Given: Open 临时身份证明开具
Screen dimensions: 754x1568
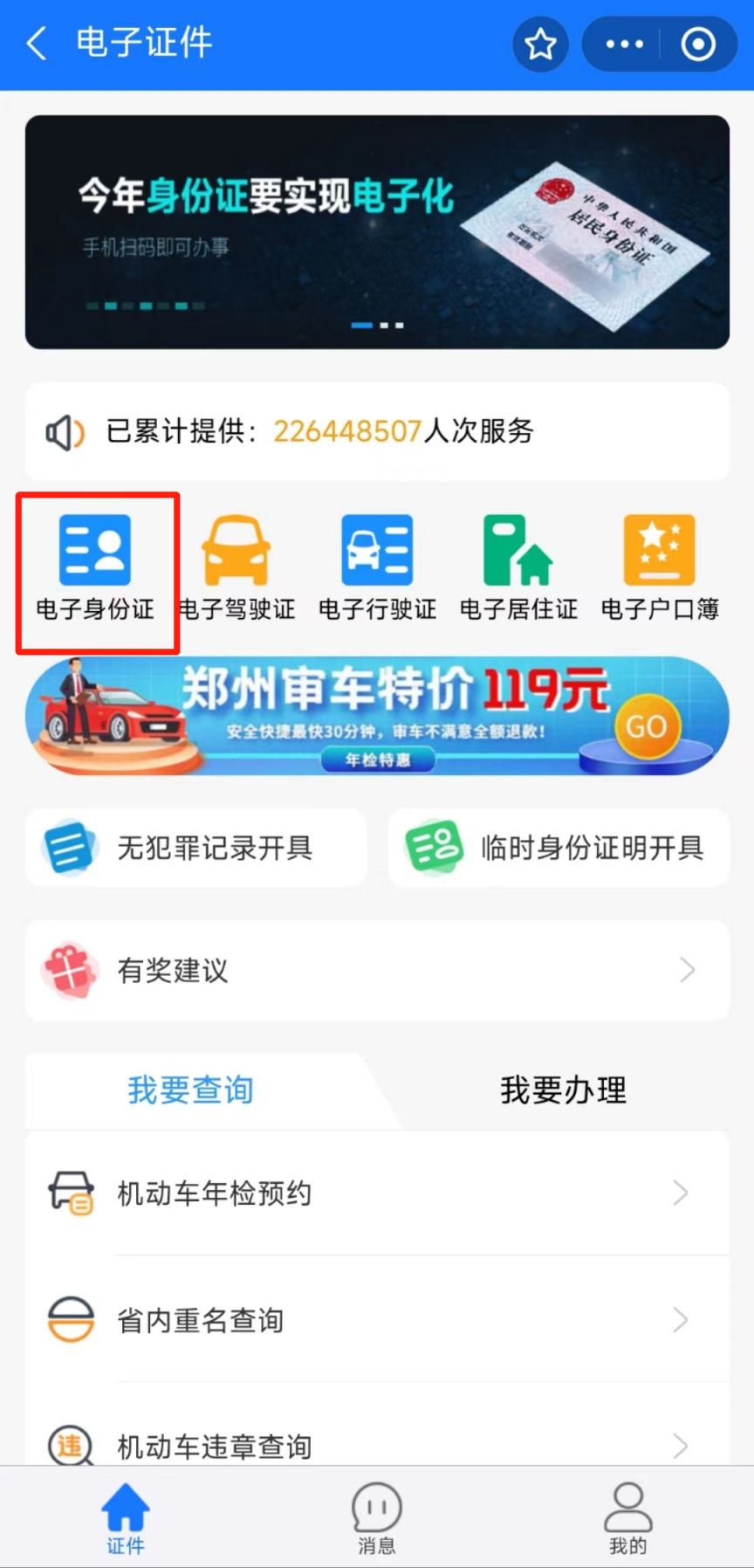Looking at the screenshot, I should [x=559, y=848].
